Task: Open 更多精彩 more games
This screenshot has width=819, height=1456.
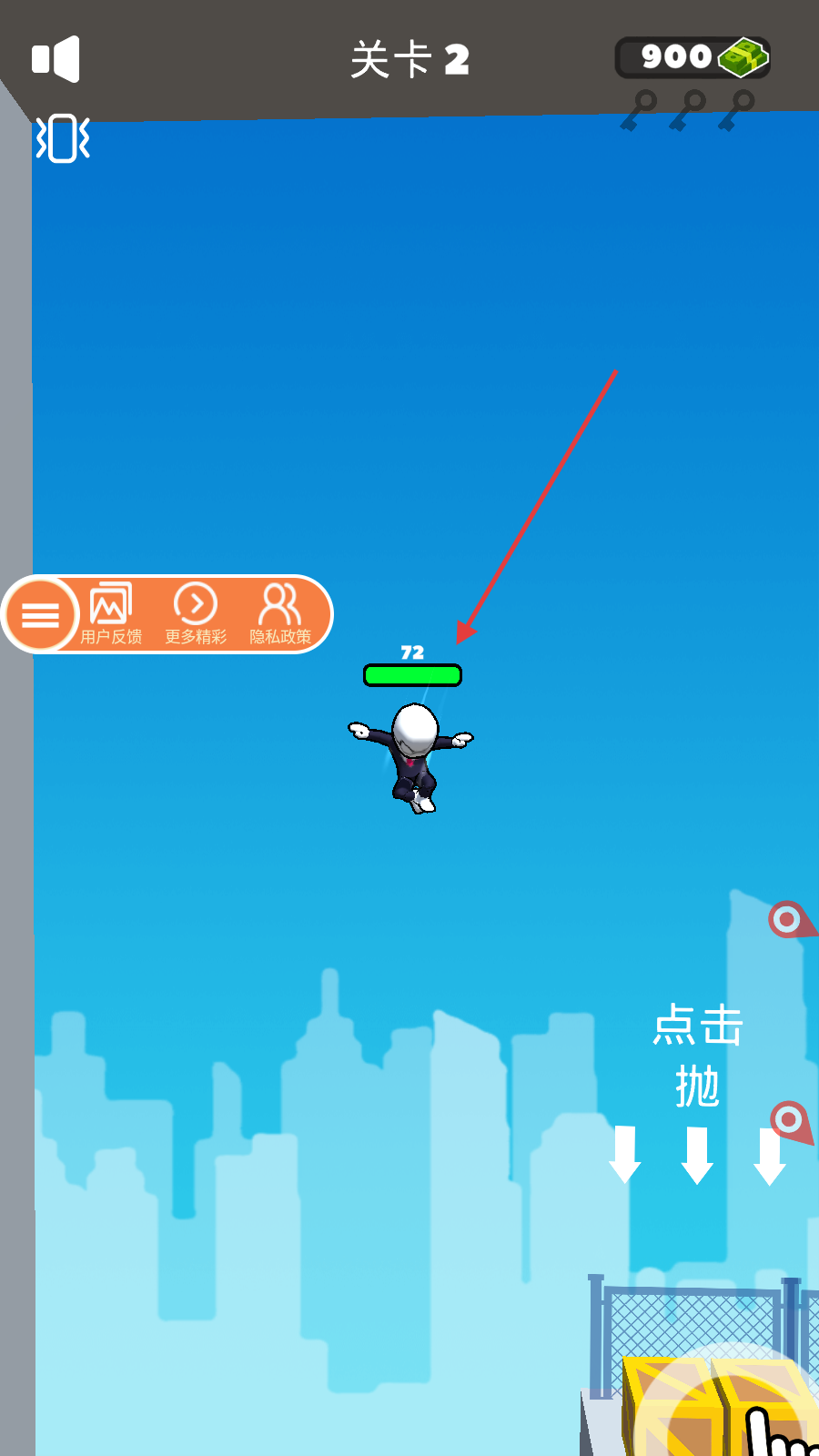Action: 196,614
